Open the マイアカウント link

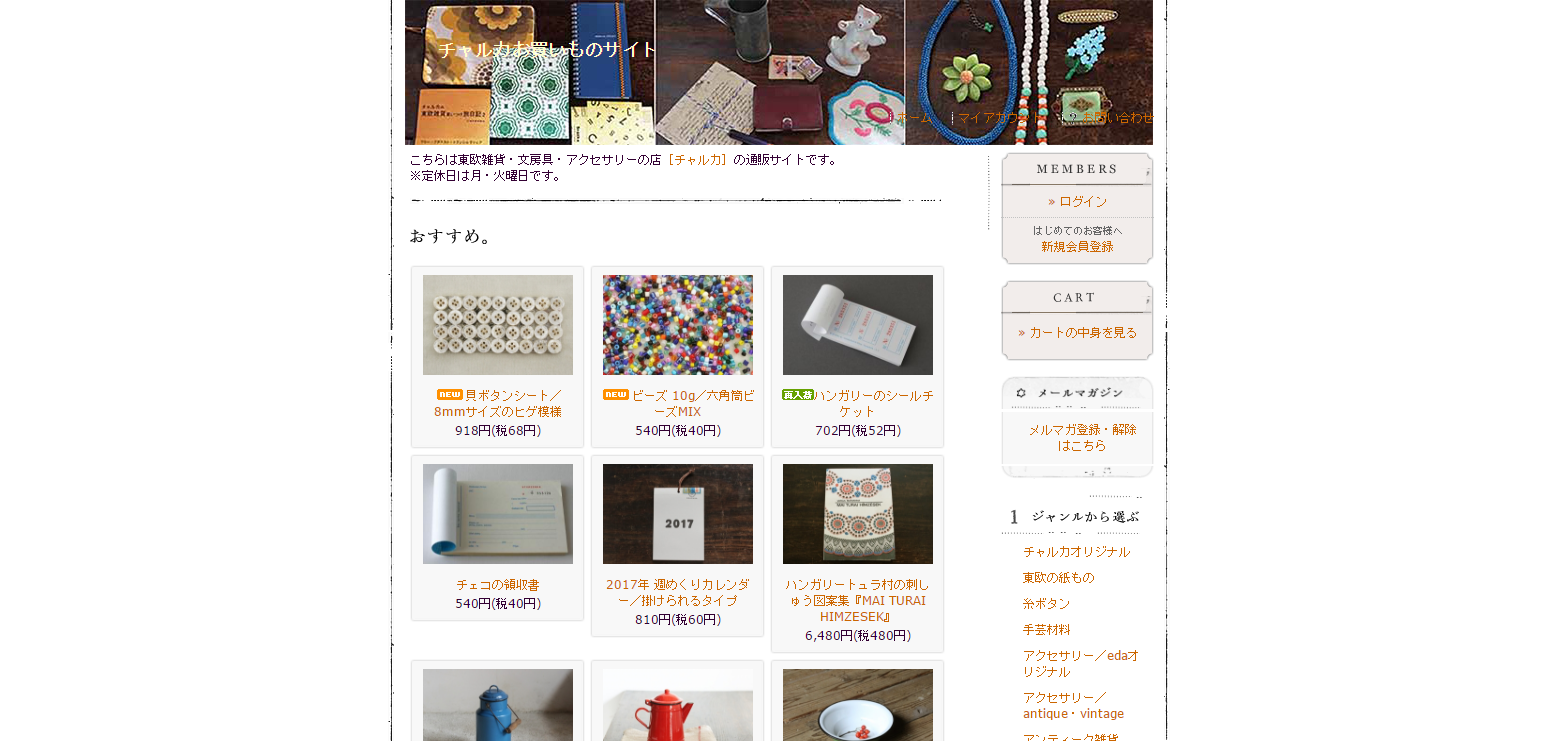[996, 118]
